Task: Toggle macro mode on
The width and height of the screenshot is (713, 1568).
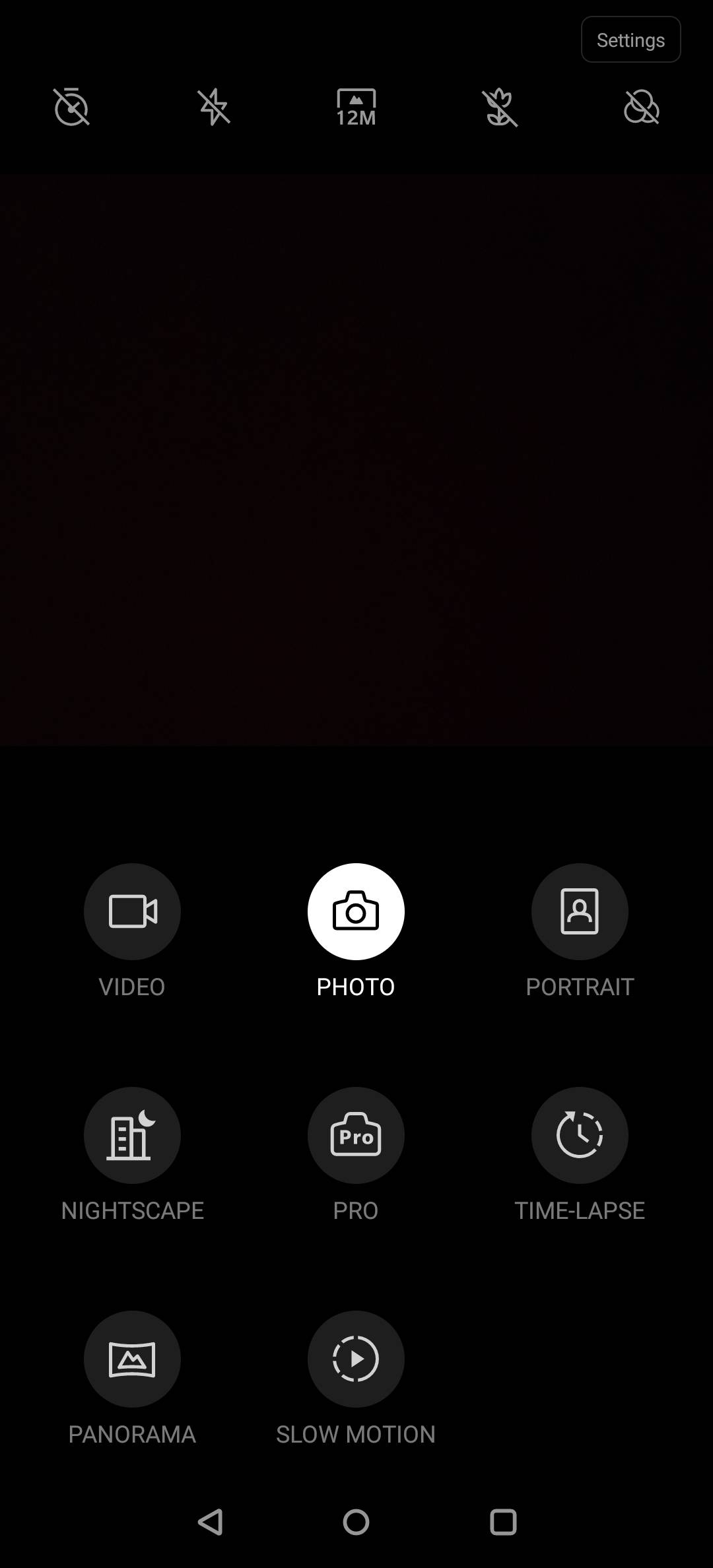Action: coord(498,108)
